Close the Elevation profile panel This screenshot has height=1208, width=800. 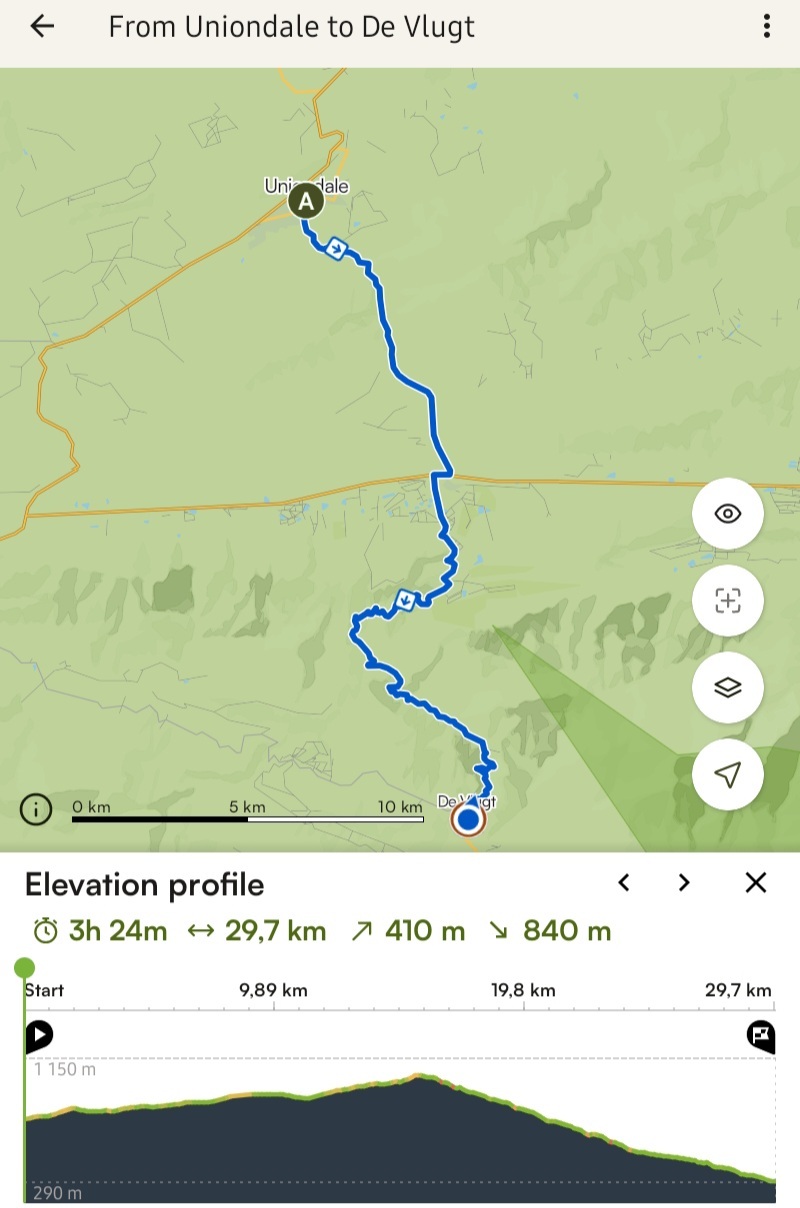(756, 882)
